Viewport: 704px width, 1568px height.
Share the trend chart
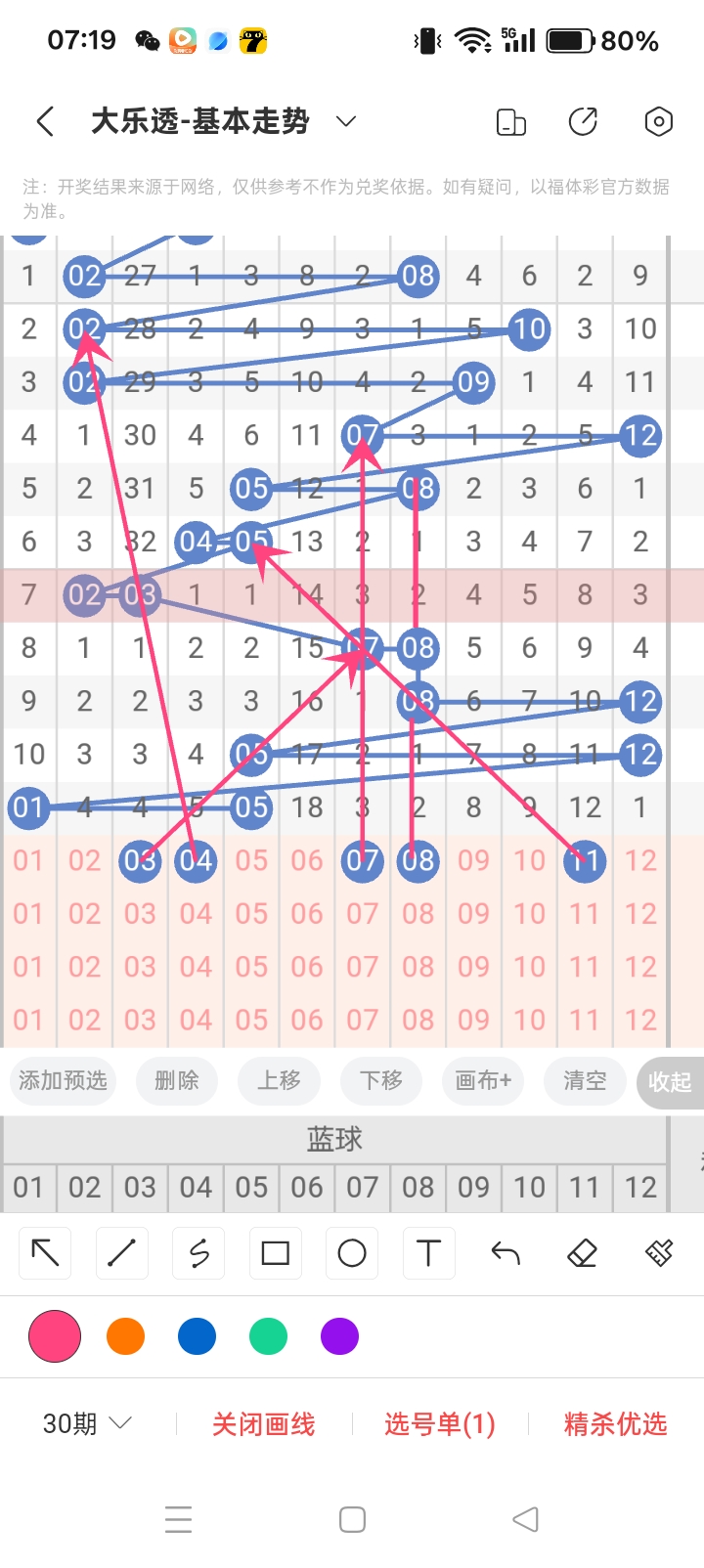click(584, 121)
